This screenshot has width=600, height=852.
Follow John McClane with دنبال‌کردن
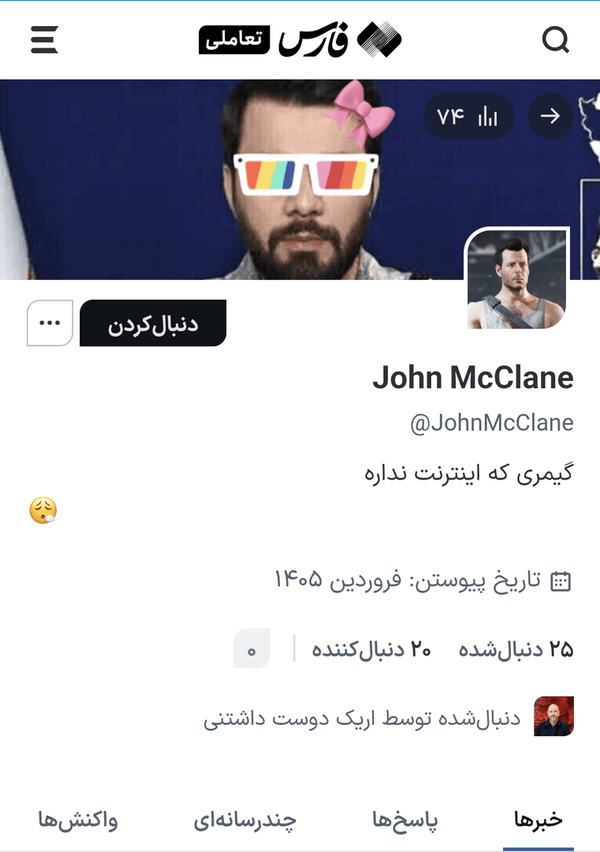[x=152, y=324]
